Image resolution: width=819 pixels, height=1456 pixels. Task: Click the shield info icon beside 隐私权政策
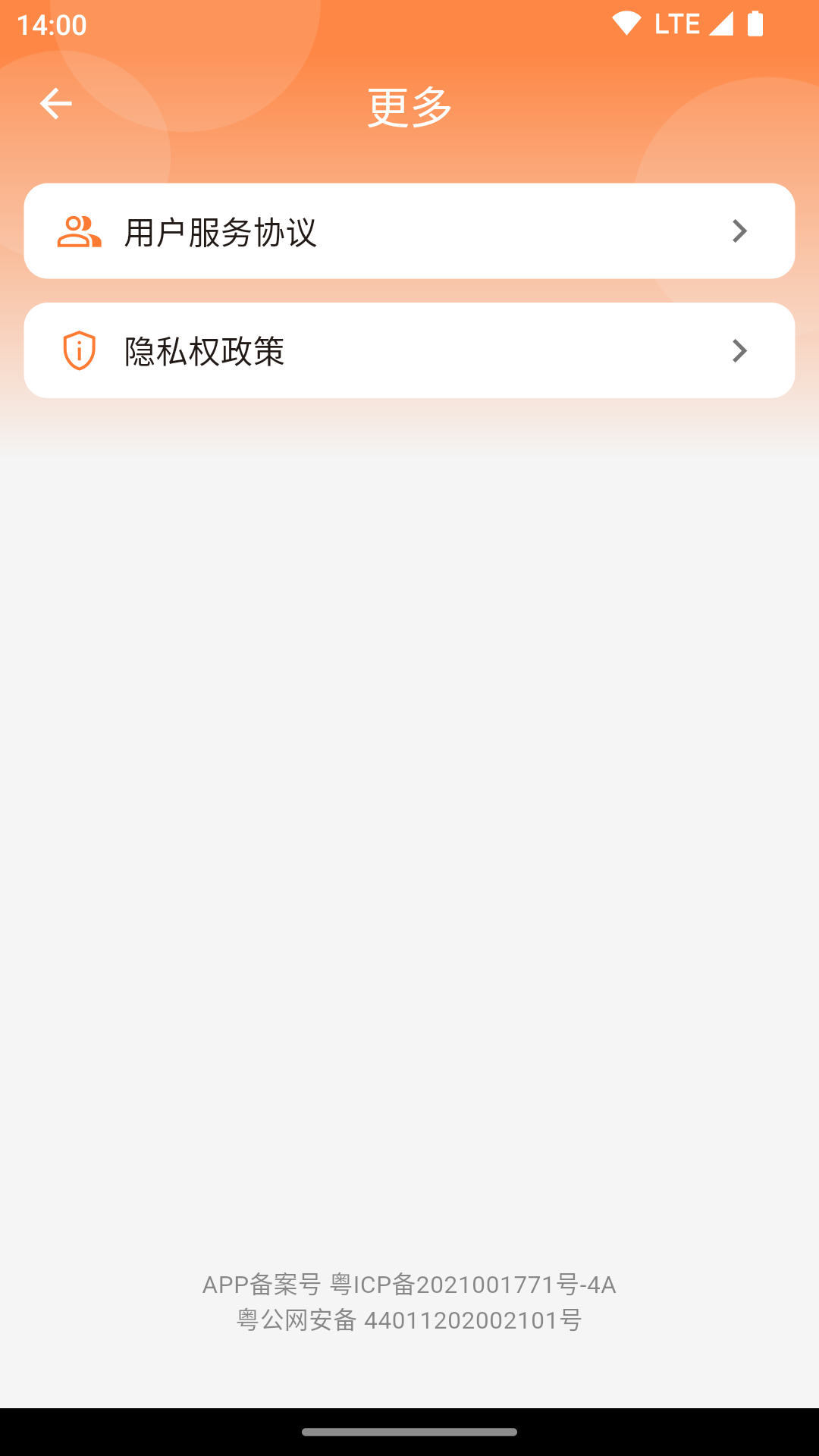coord(79,350)
